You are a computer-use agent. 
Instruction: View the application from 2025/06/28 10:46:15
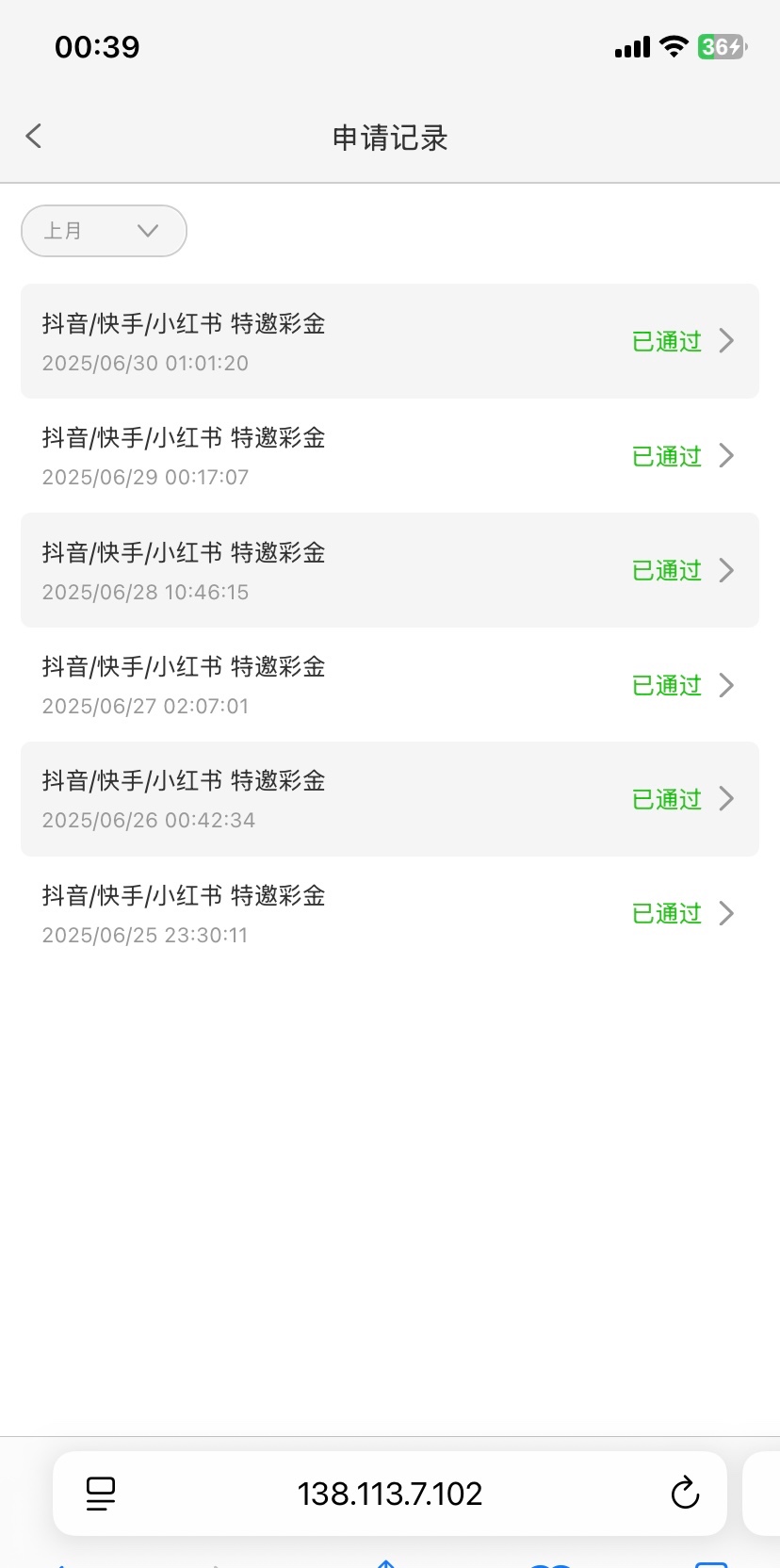(x=390, y=570)
